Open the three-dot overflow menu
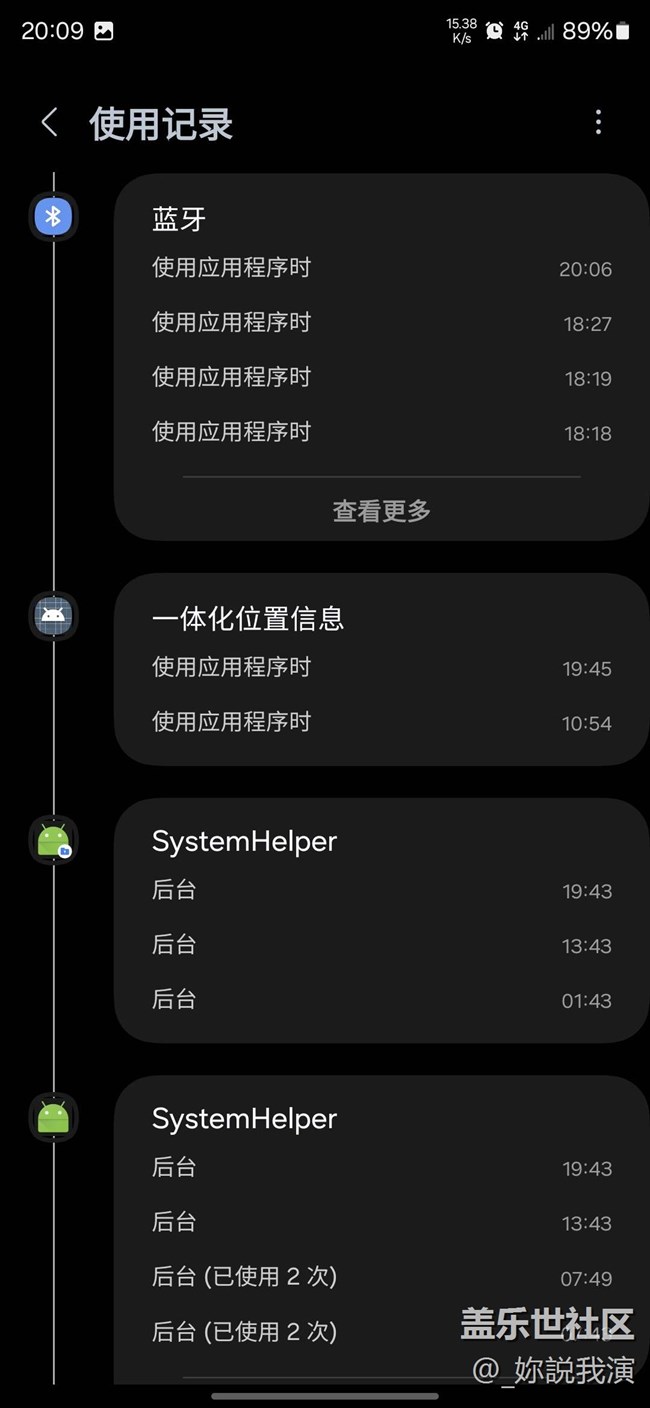Screen dimensions: 650x1408 pyautogui.click(x=598, y=123)
